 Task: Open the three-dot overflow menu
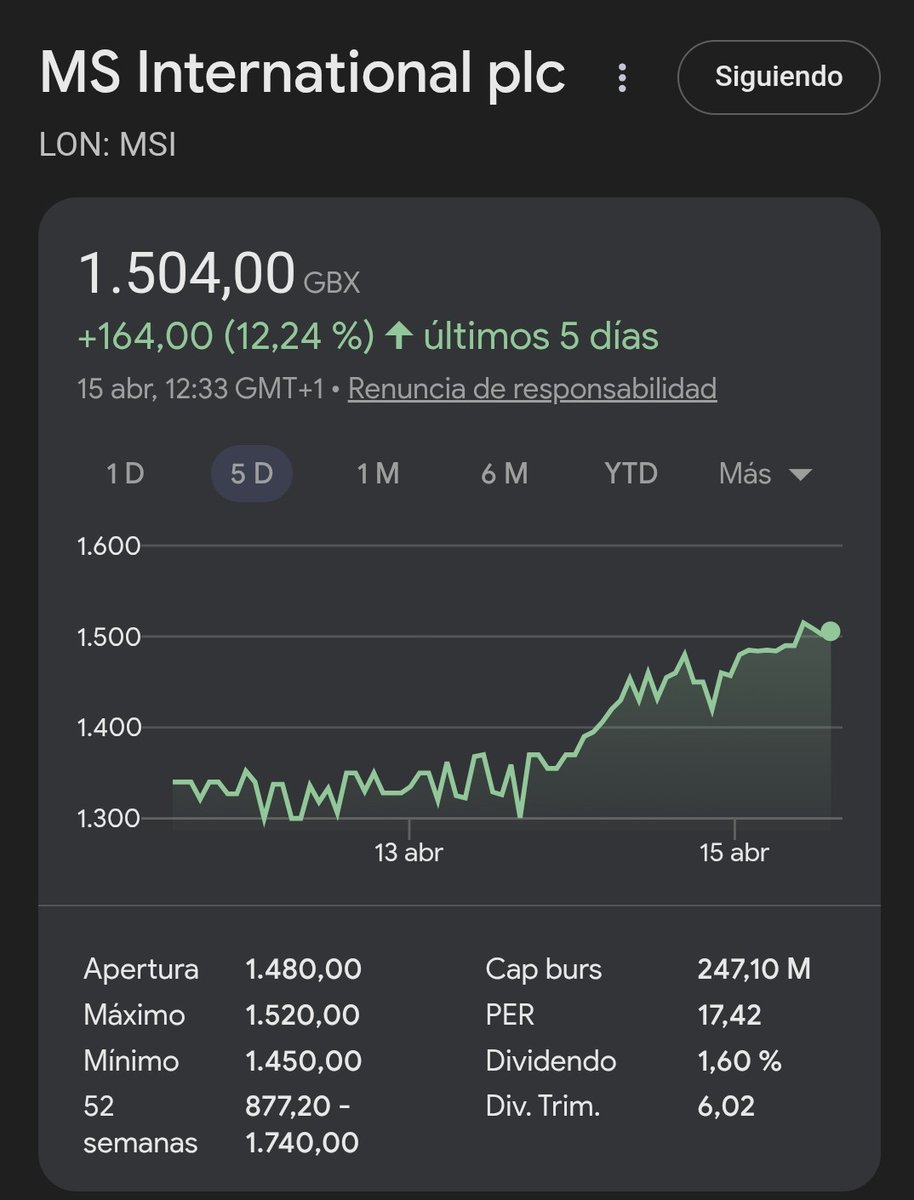[622, 77]
